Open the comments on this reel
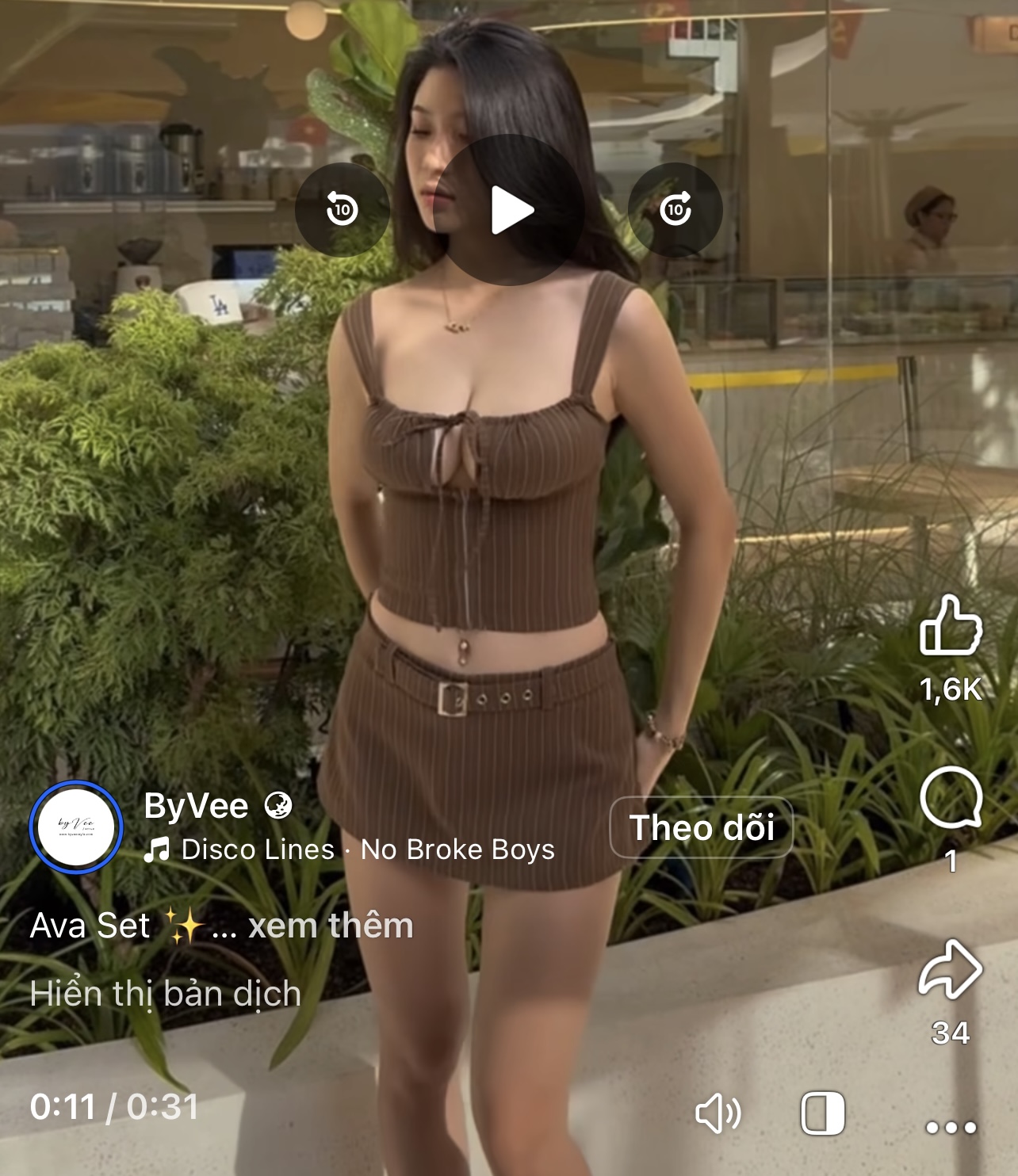 click(951, 799)
